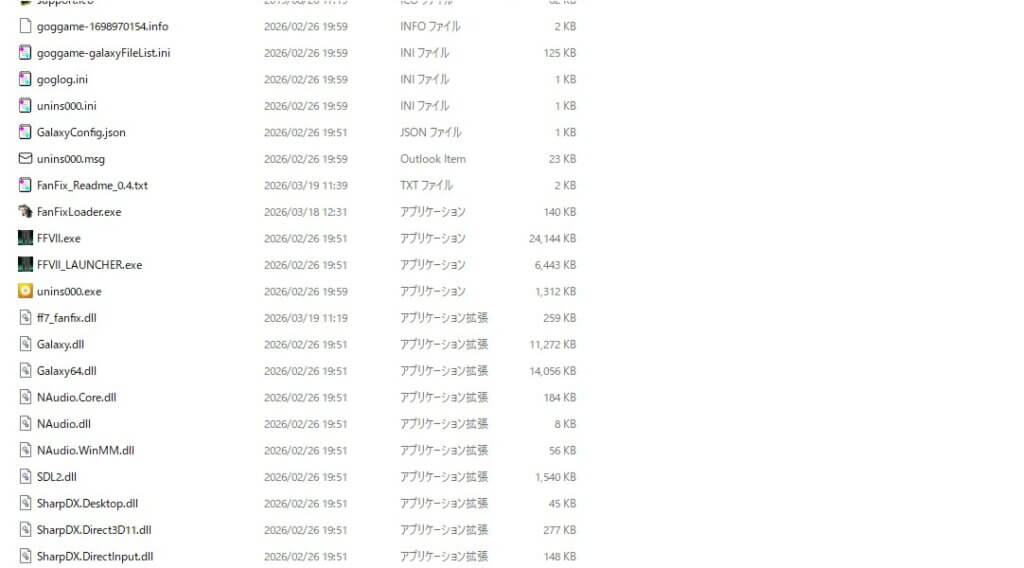Select NAudio.WinMM.dll
This screenshot has height=568, width=1024.
[x=85, y=450]
